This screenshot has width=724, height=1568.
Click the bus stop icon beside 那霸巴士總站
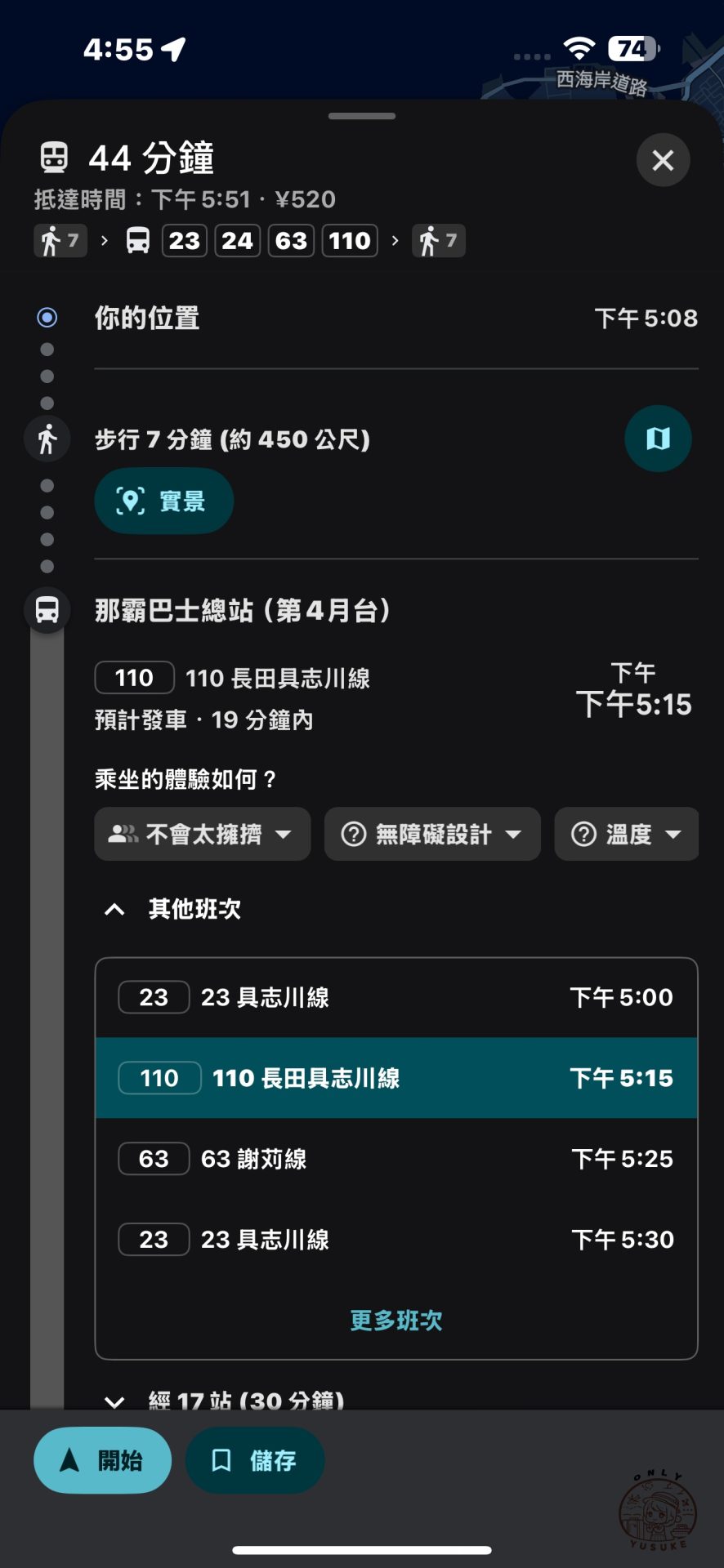click(x=47, y=609)
